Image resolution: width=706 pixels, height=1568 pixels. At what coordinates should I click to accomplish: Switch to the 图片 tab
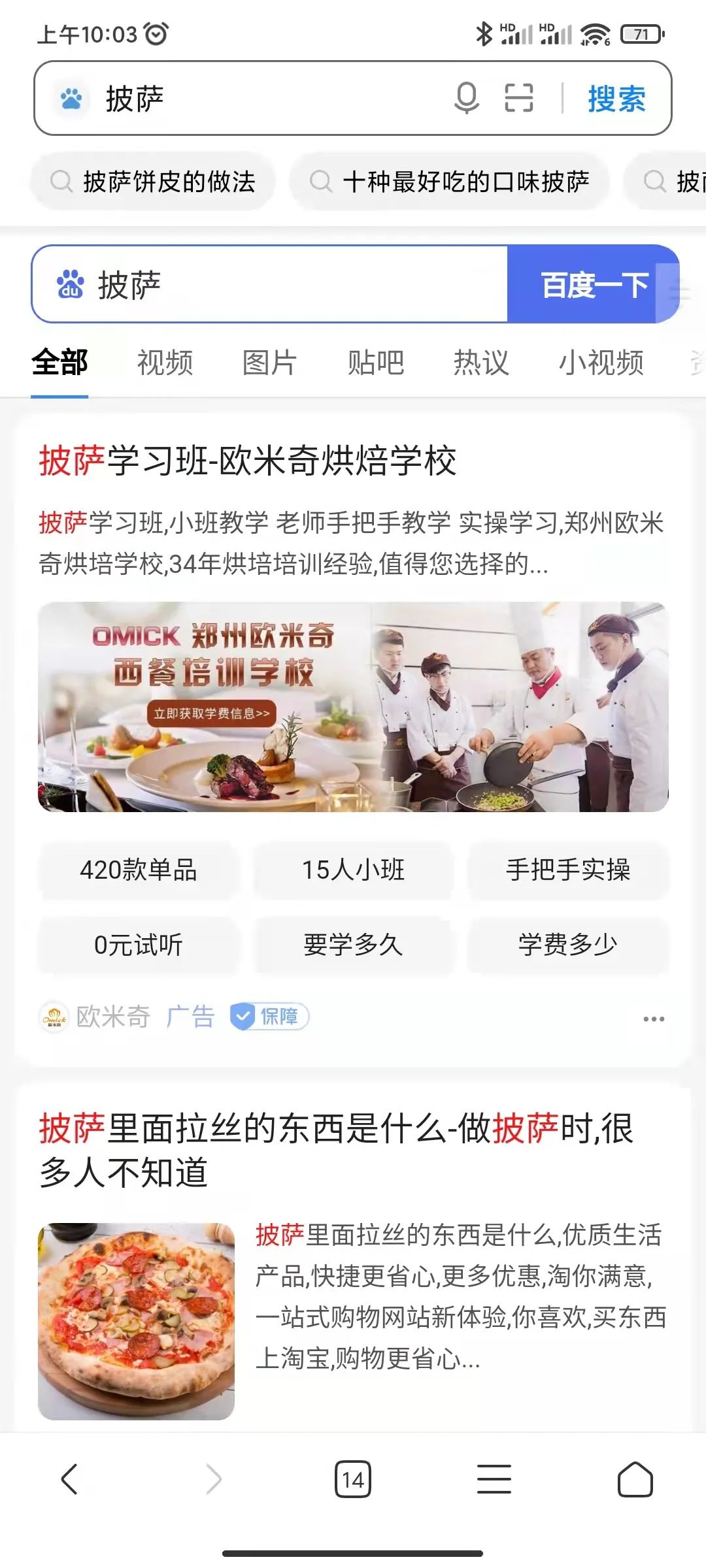pos(269,363)
